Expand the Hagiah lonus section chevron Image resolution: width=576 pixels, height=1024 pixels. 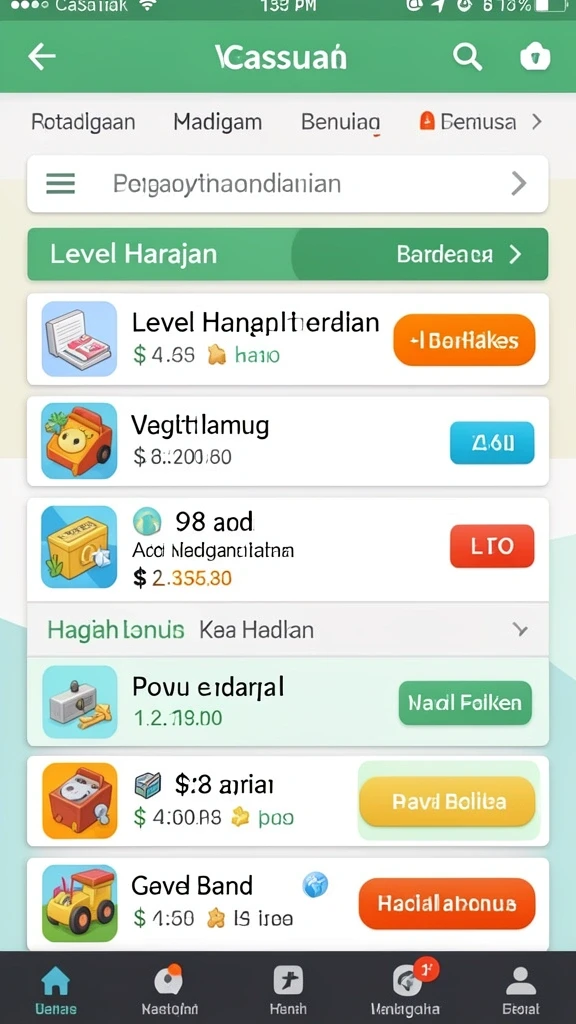[x=520, y=630]
